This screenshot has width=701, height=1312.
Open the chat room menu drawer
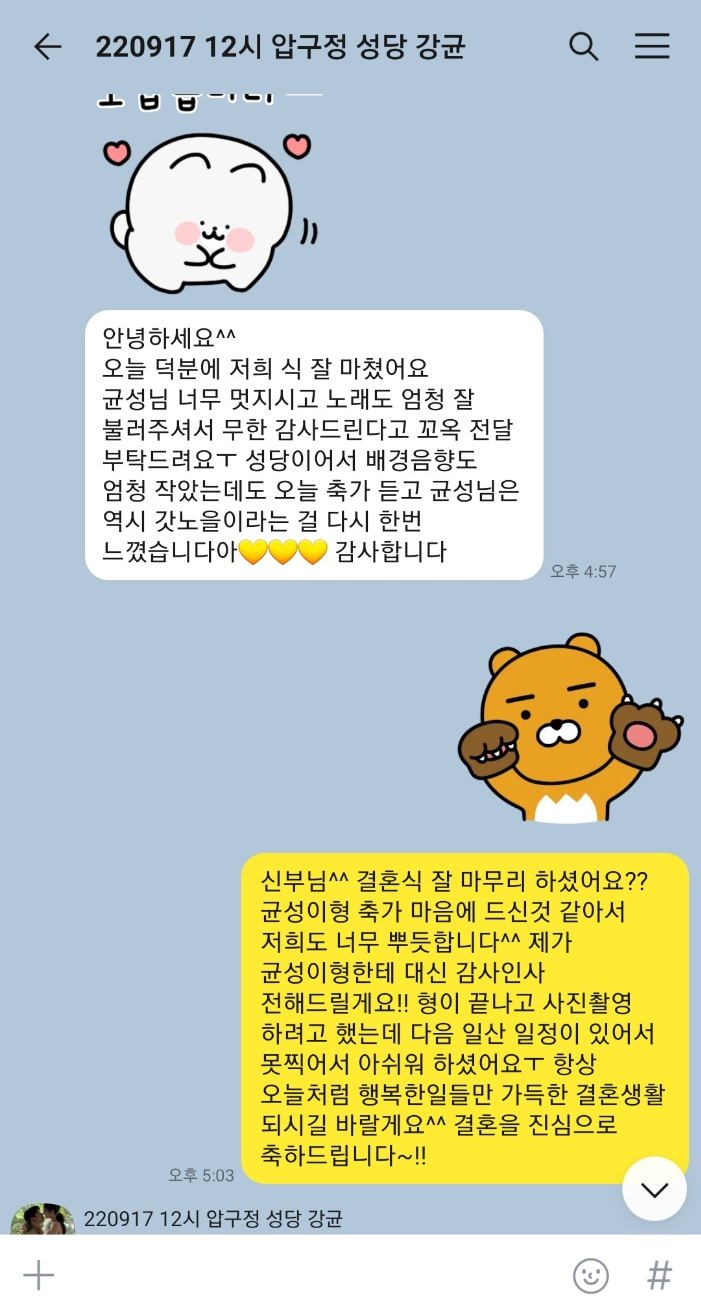pos(652,46)
